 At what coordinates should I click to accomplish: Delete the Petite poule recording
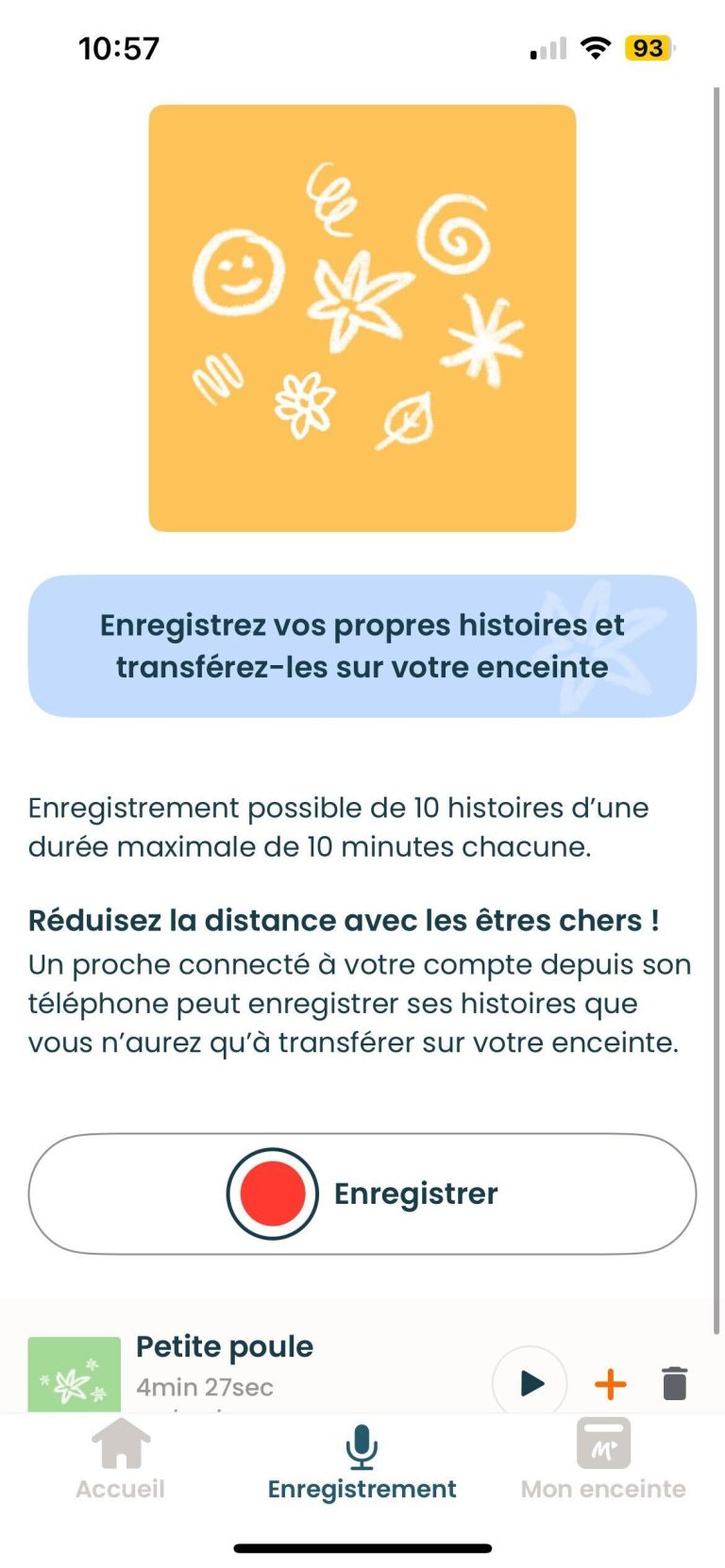[x=674, y=1384]
